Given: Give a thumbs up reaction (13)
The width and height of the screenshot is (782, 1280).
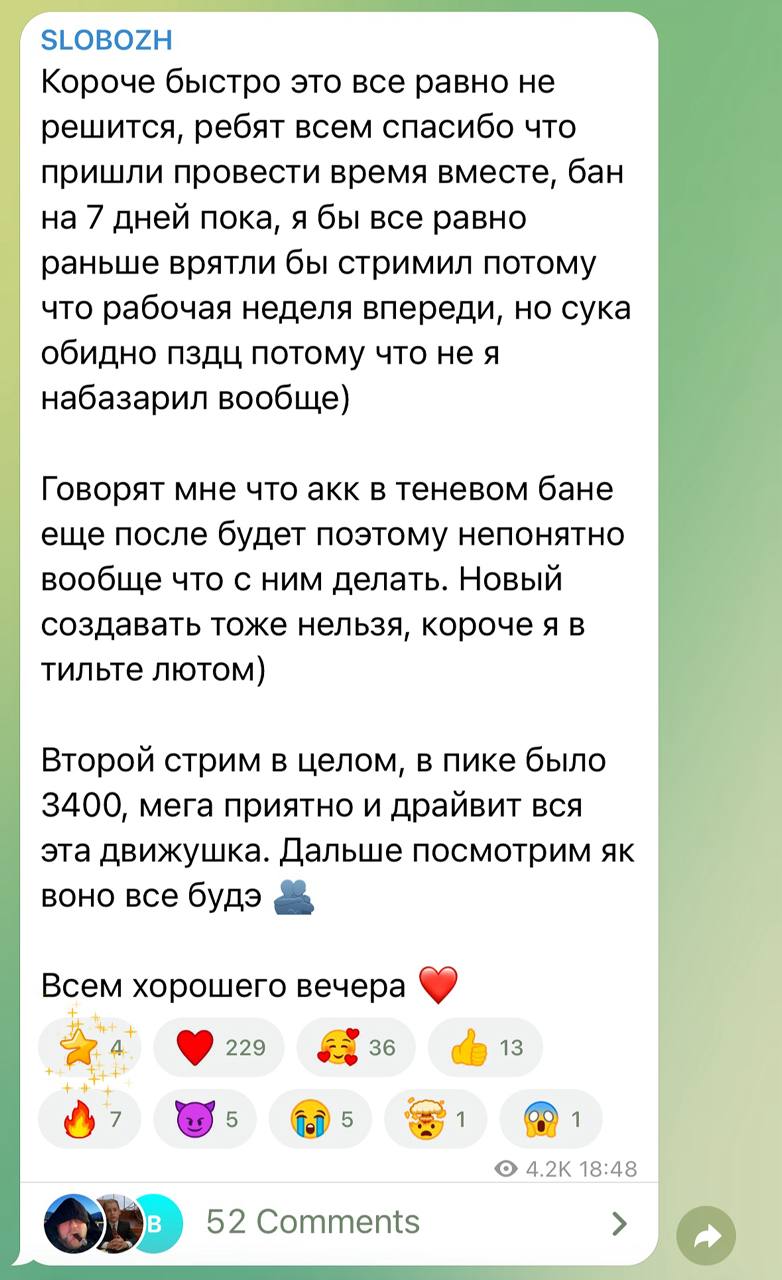Looking at the screenshot, I should pos(485,1048).
